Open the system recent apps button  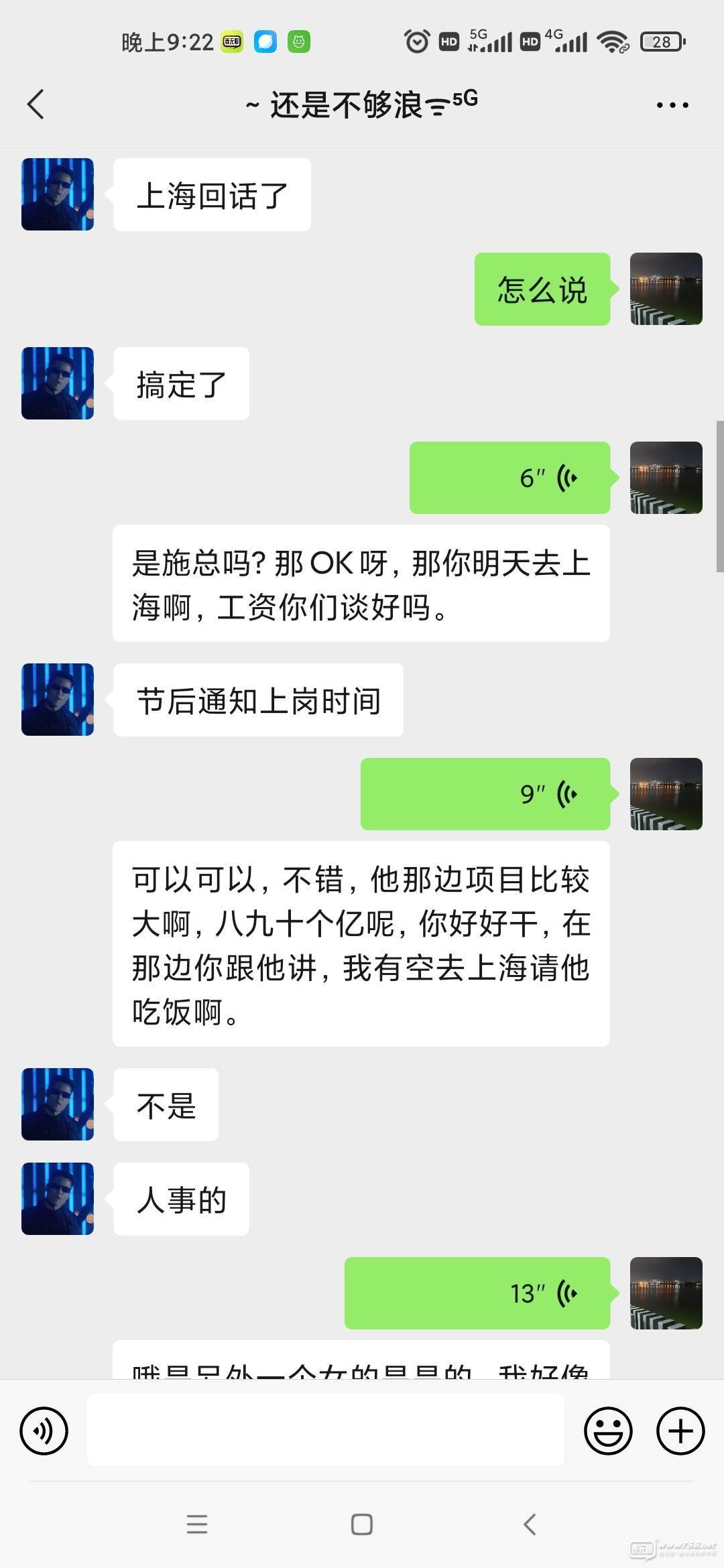point(196,1524)
